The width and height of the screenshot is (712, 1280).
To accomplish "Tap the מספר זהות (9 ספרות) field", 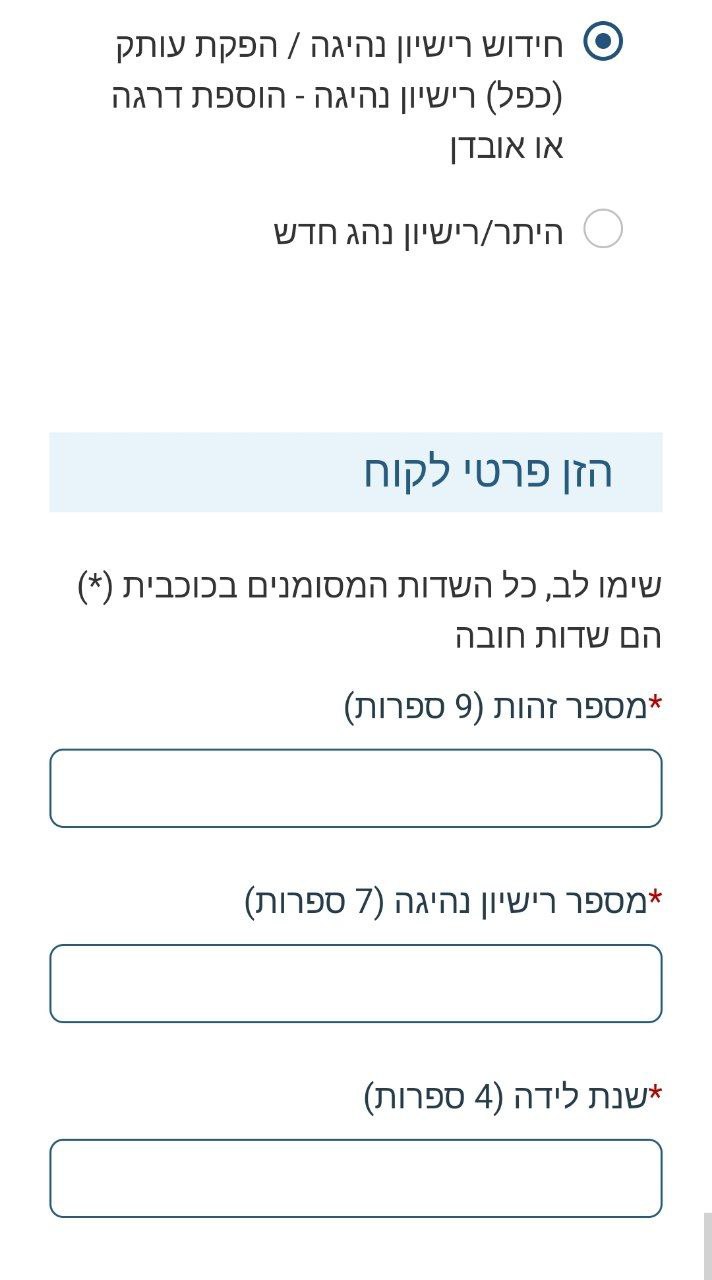I will click(356, 788).
